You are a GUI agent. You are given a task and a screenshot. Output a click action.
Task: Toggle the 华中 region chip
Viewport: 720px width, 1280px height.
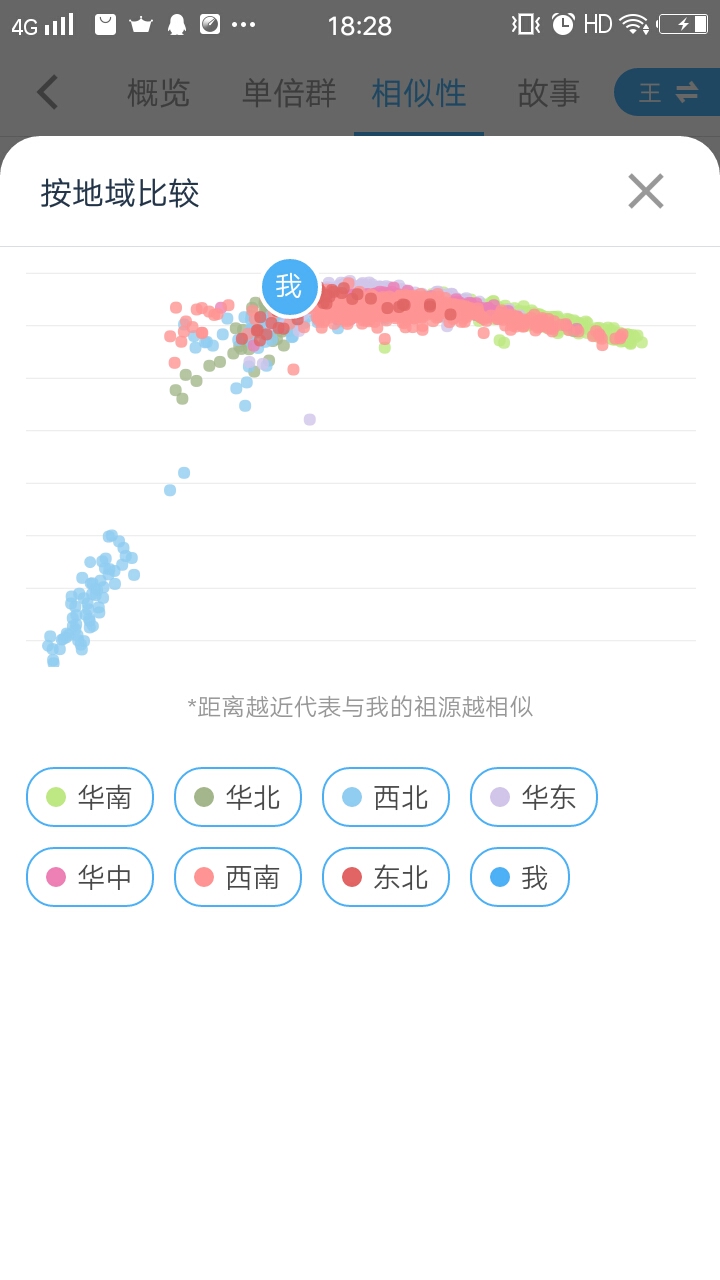point(90,877)
